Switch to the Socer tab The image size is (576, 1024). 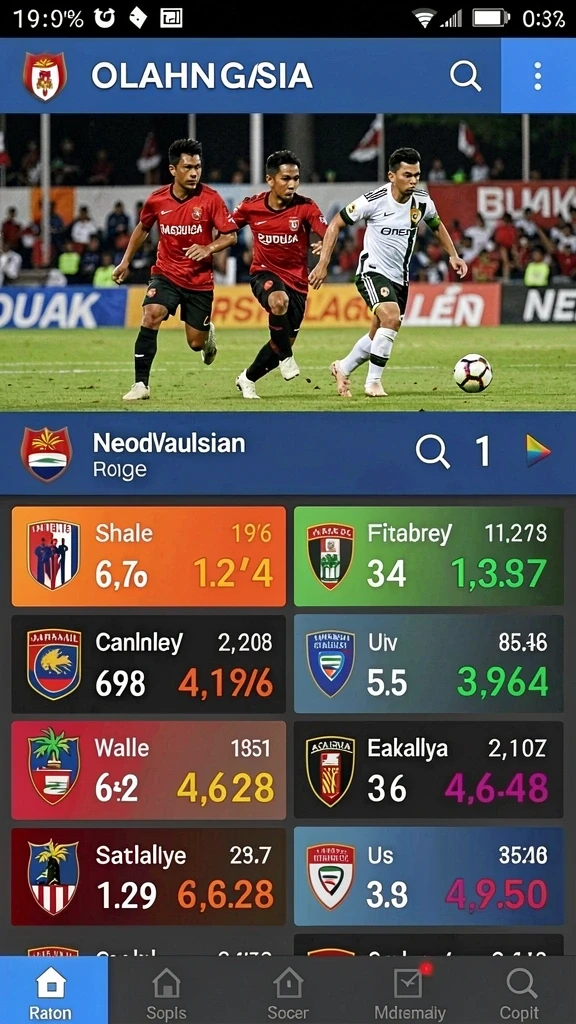tap(288, 991)
